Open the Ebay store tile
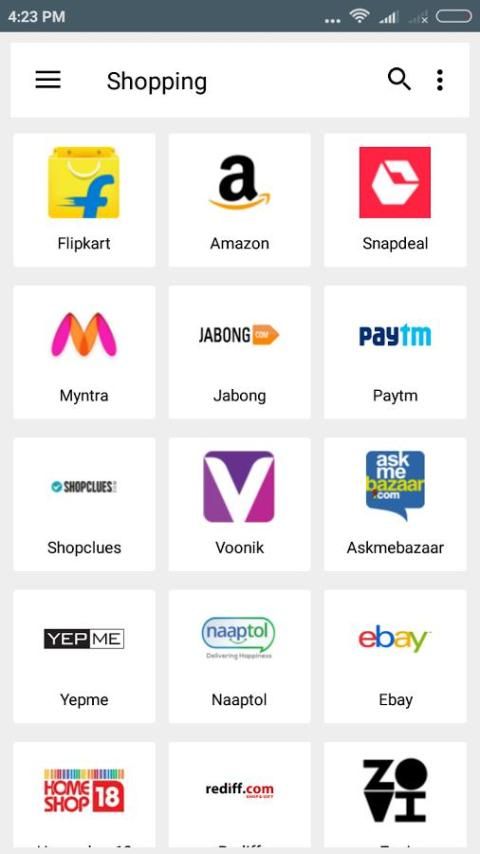 click(395, 656)
